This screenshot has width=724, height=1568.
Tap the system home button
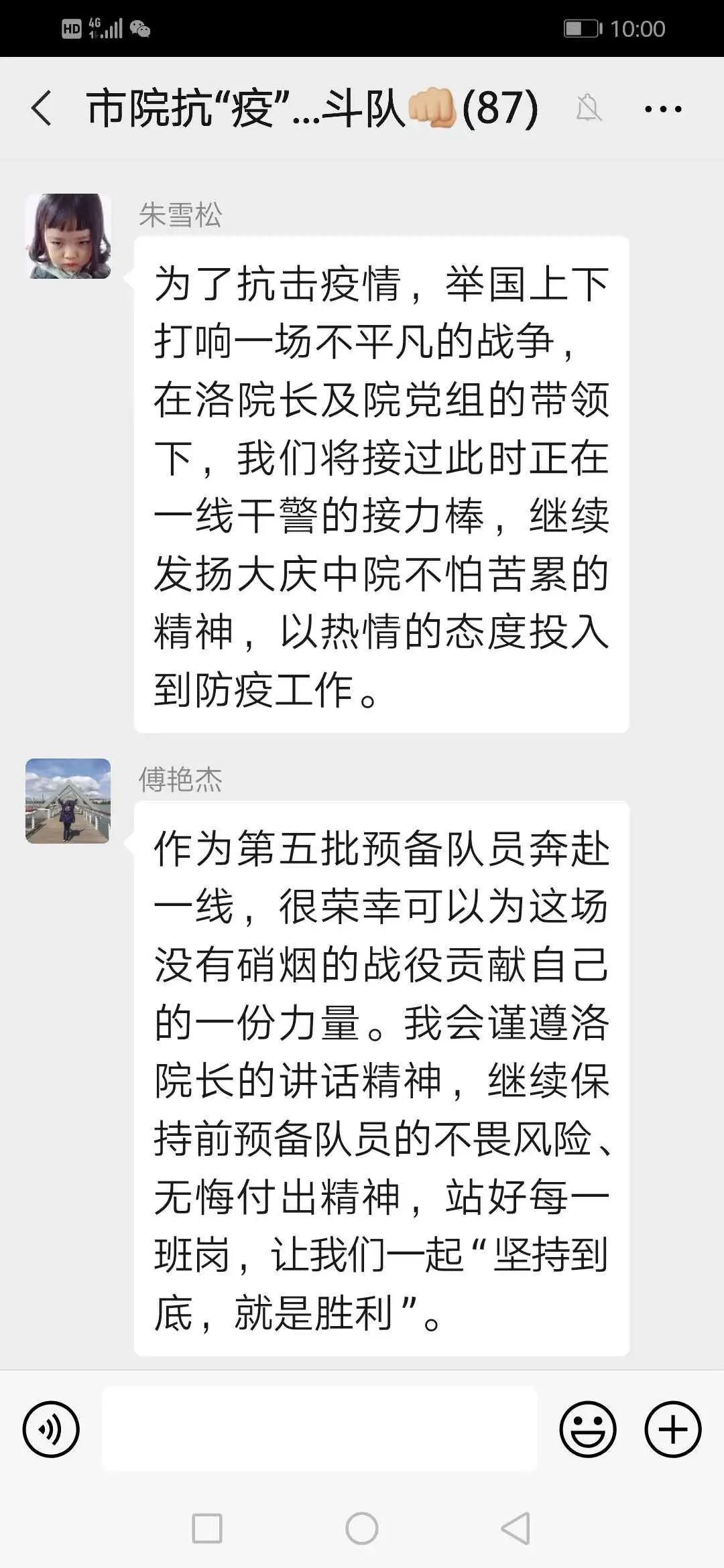pos(361,1528)
